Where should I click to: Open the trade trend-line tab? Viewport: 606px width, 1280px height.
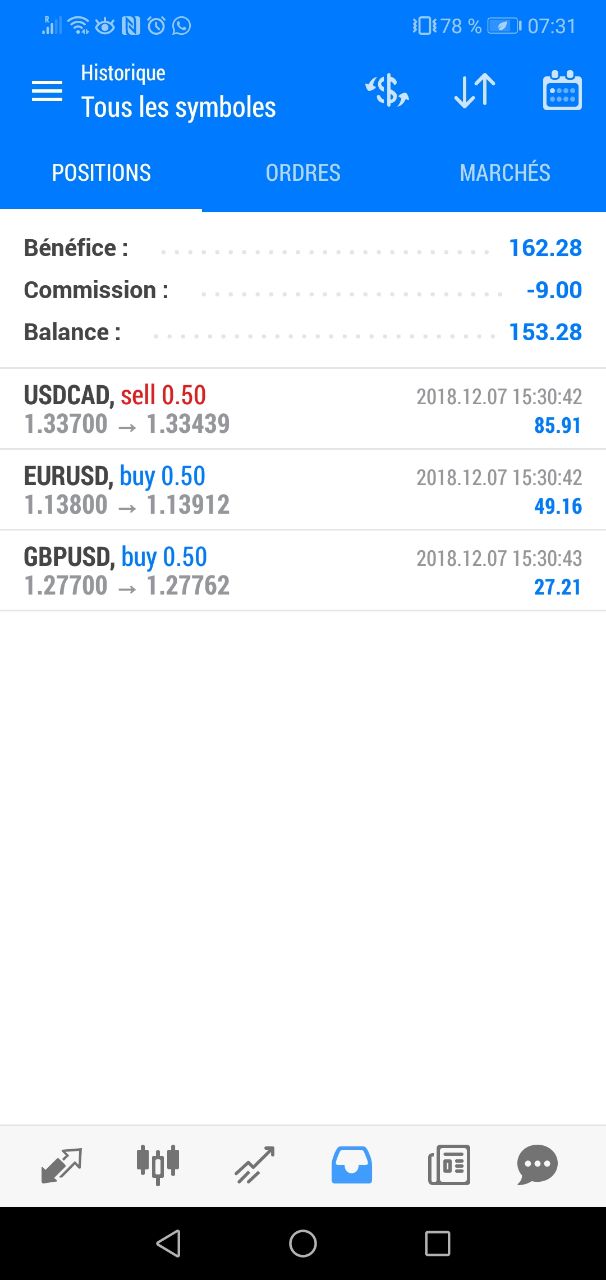pos(254,1165)
